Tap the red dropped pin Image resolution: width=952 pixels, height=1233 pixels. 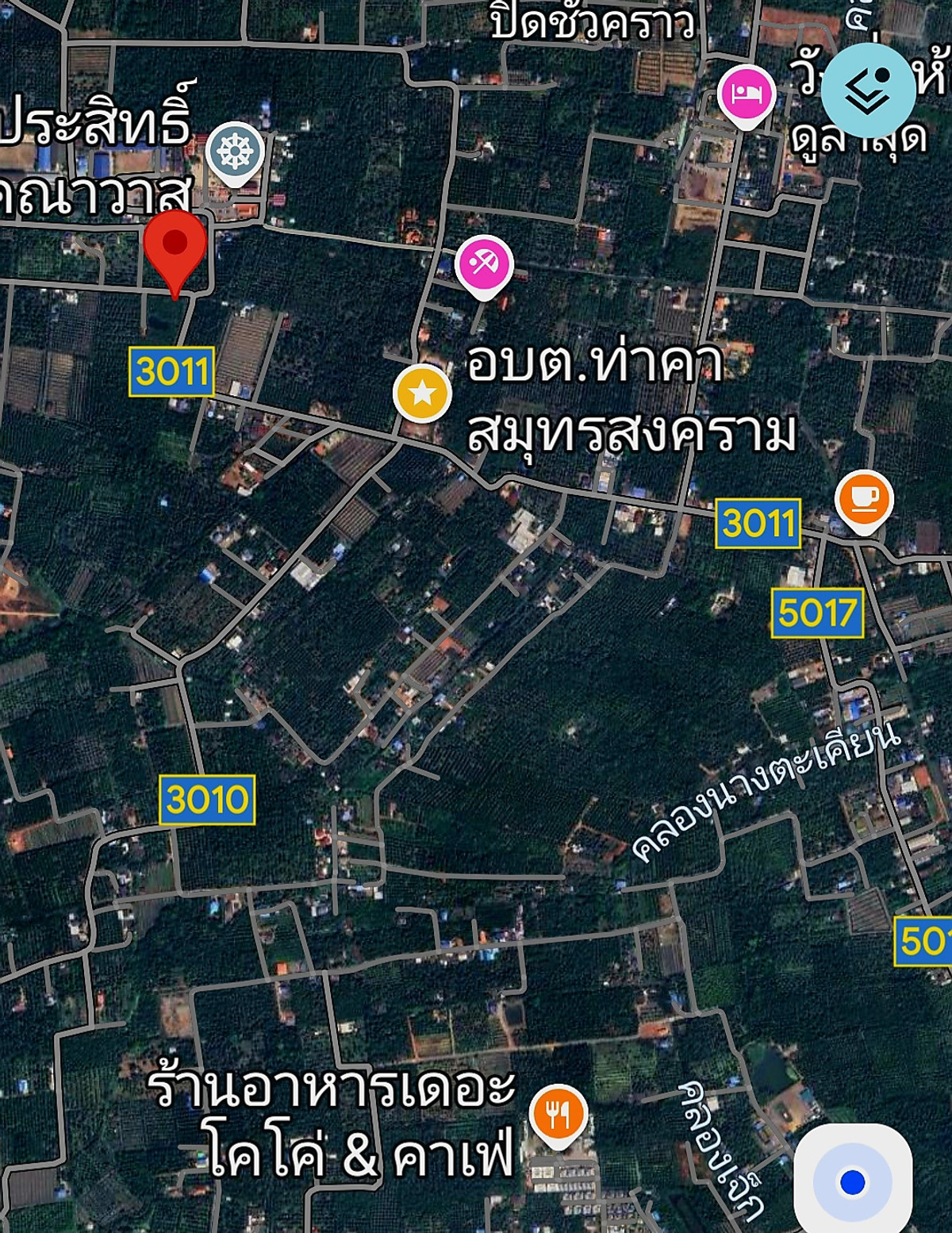click(x=175, y=244)
